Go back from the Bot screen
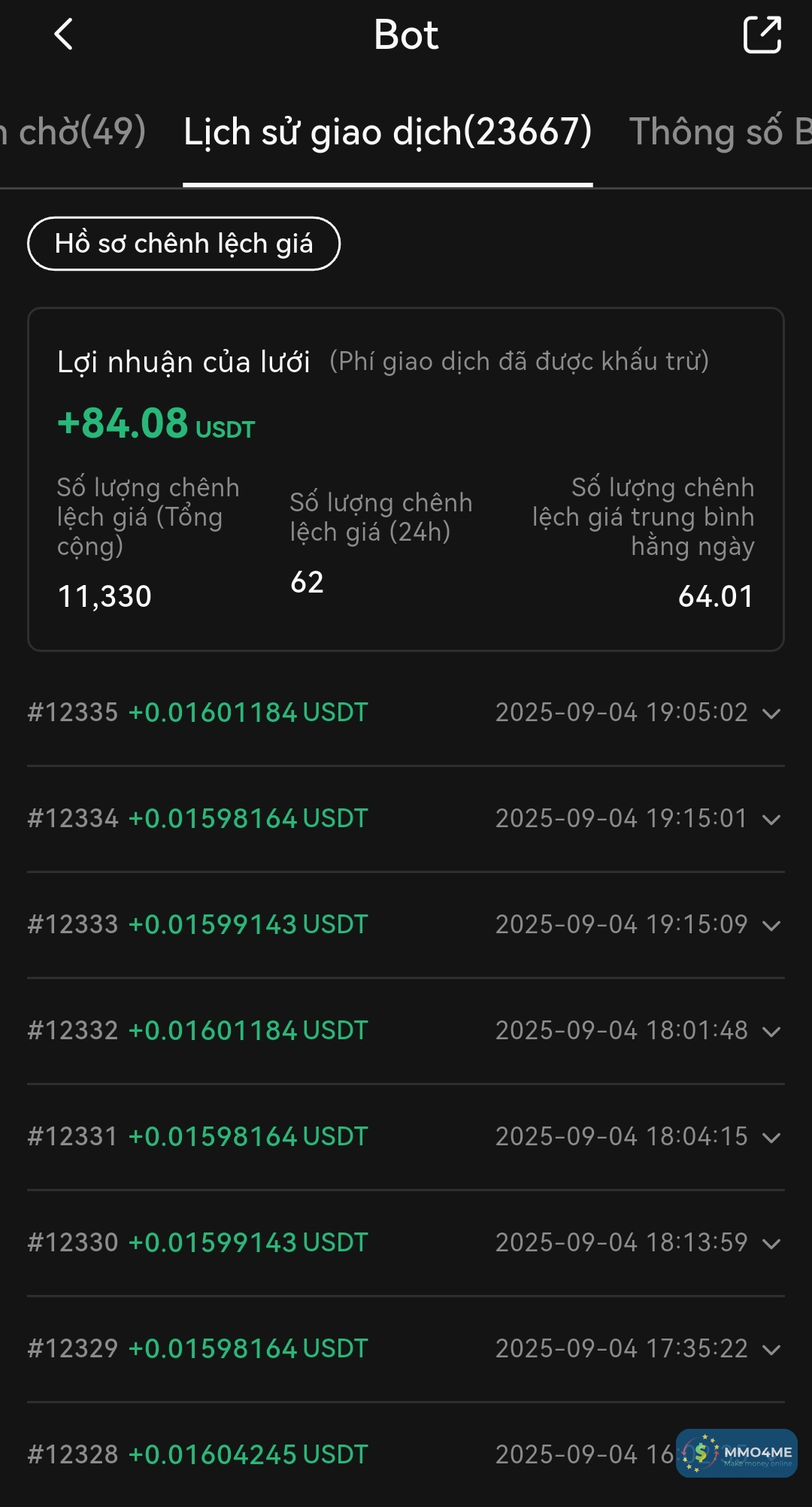The image size is (812, 1507). click(x=64, y=35)
